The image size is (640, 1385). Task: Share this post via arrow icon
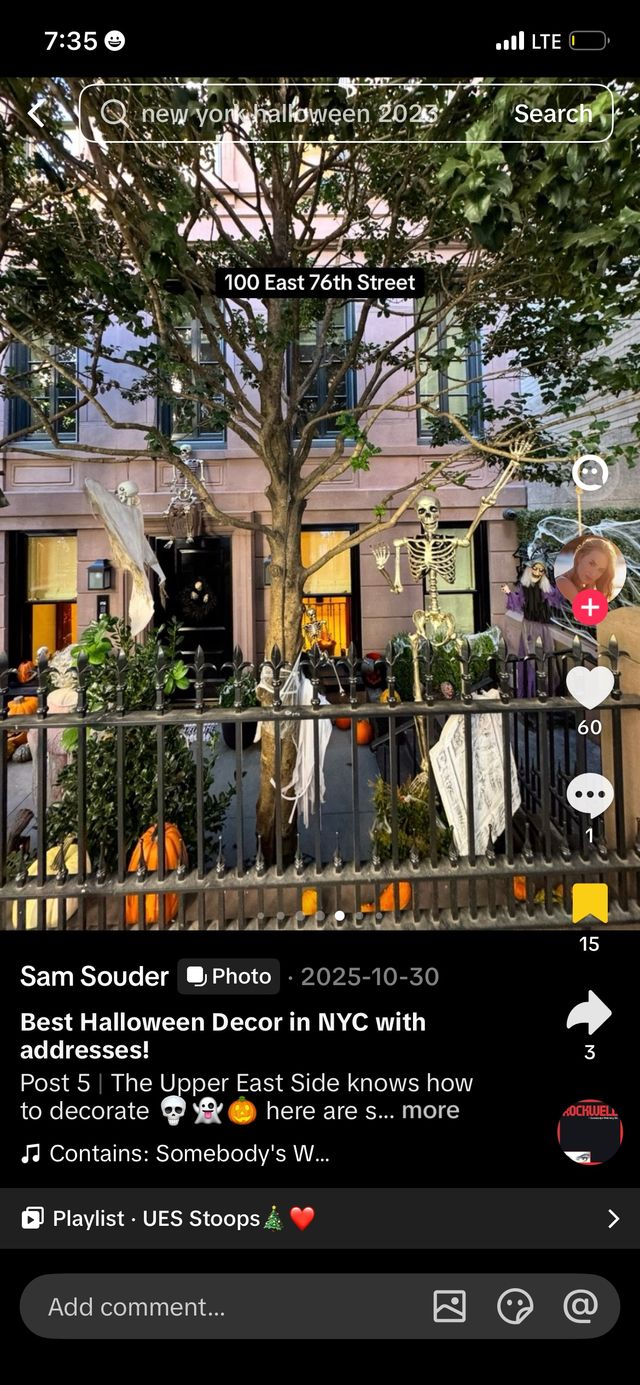point(589,1013)
